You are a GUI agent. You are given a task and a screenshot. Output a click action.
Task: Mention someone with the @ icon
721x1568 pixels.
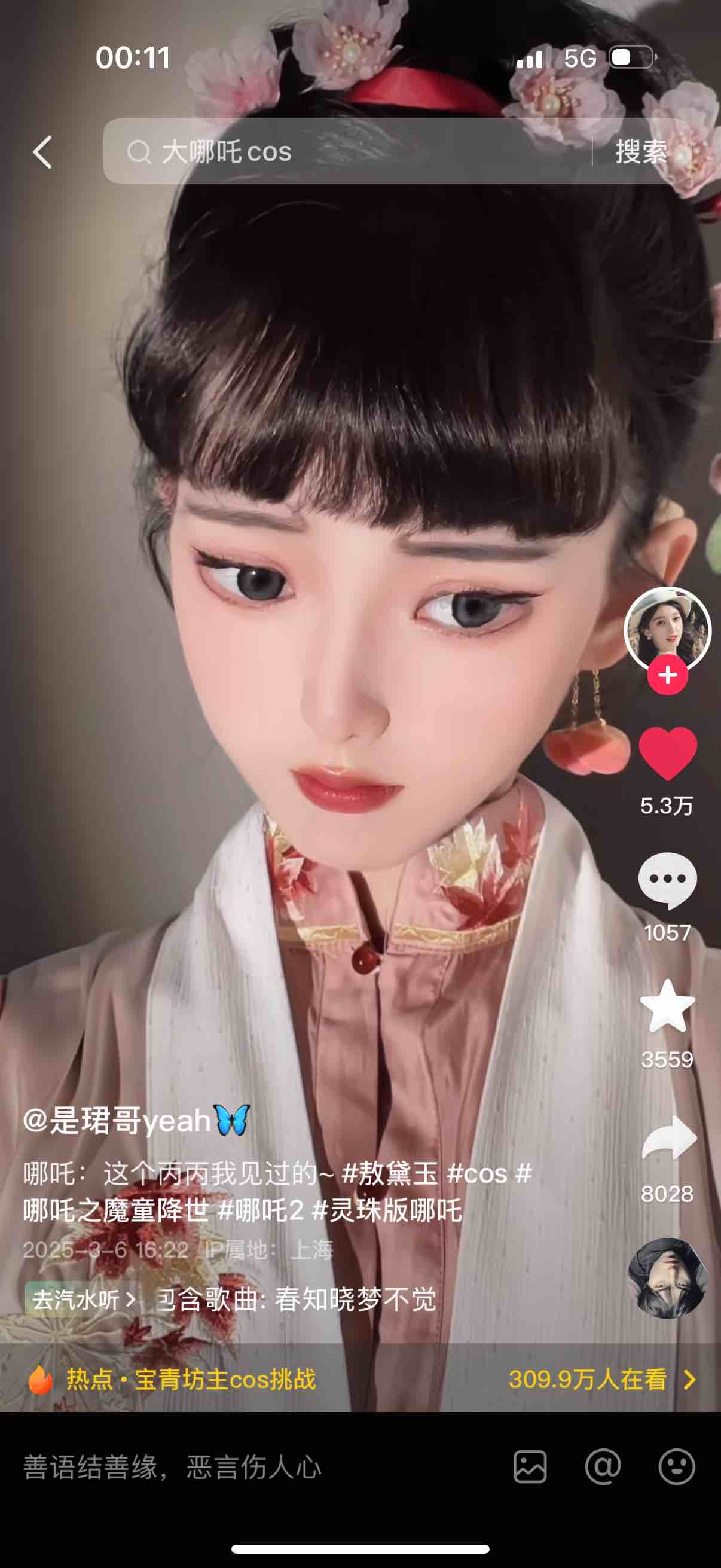point(603,1467)
